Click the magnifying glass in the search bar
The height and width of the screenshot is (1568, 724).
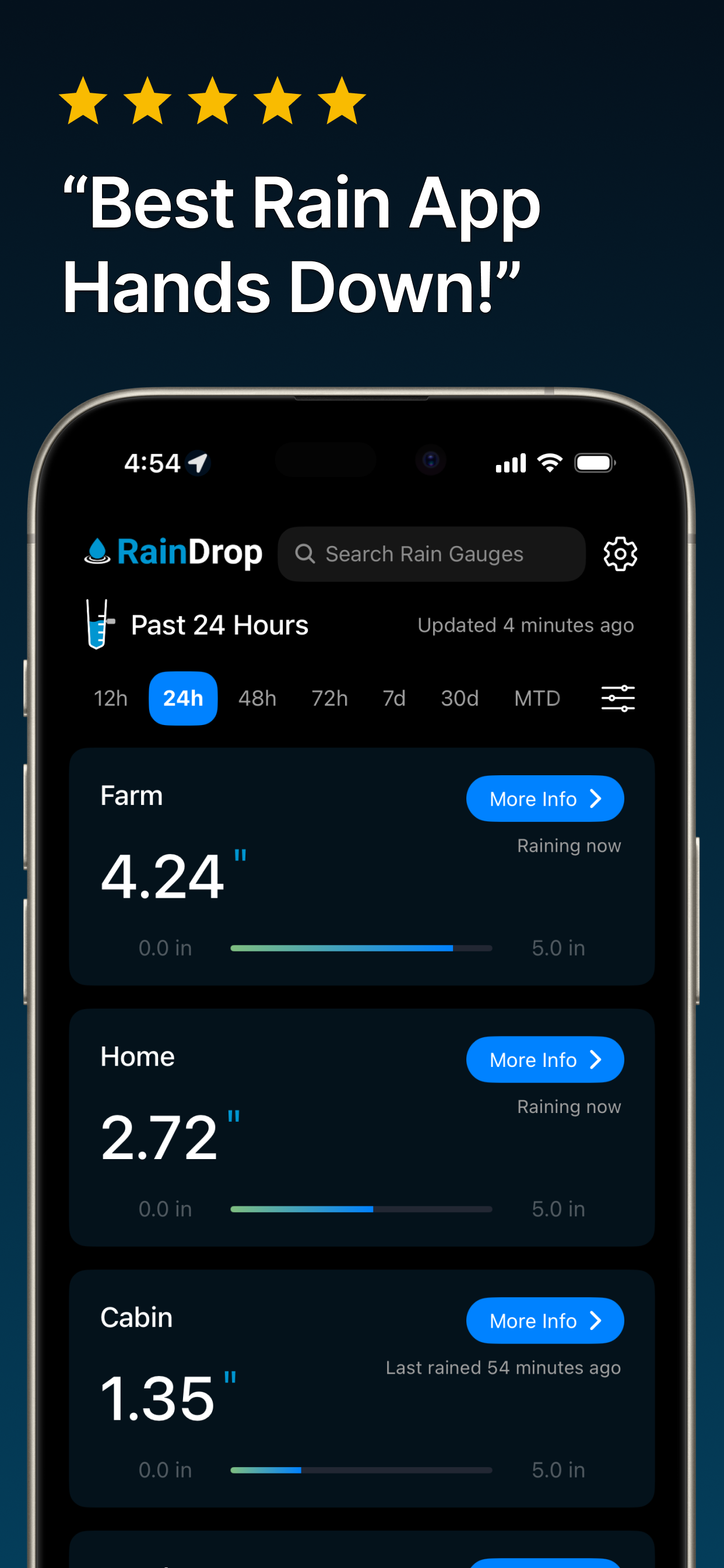(x=306, y=554)
